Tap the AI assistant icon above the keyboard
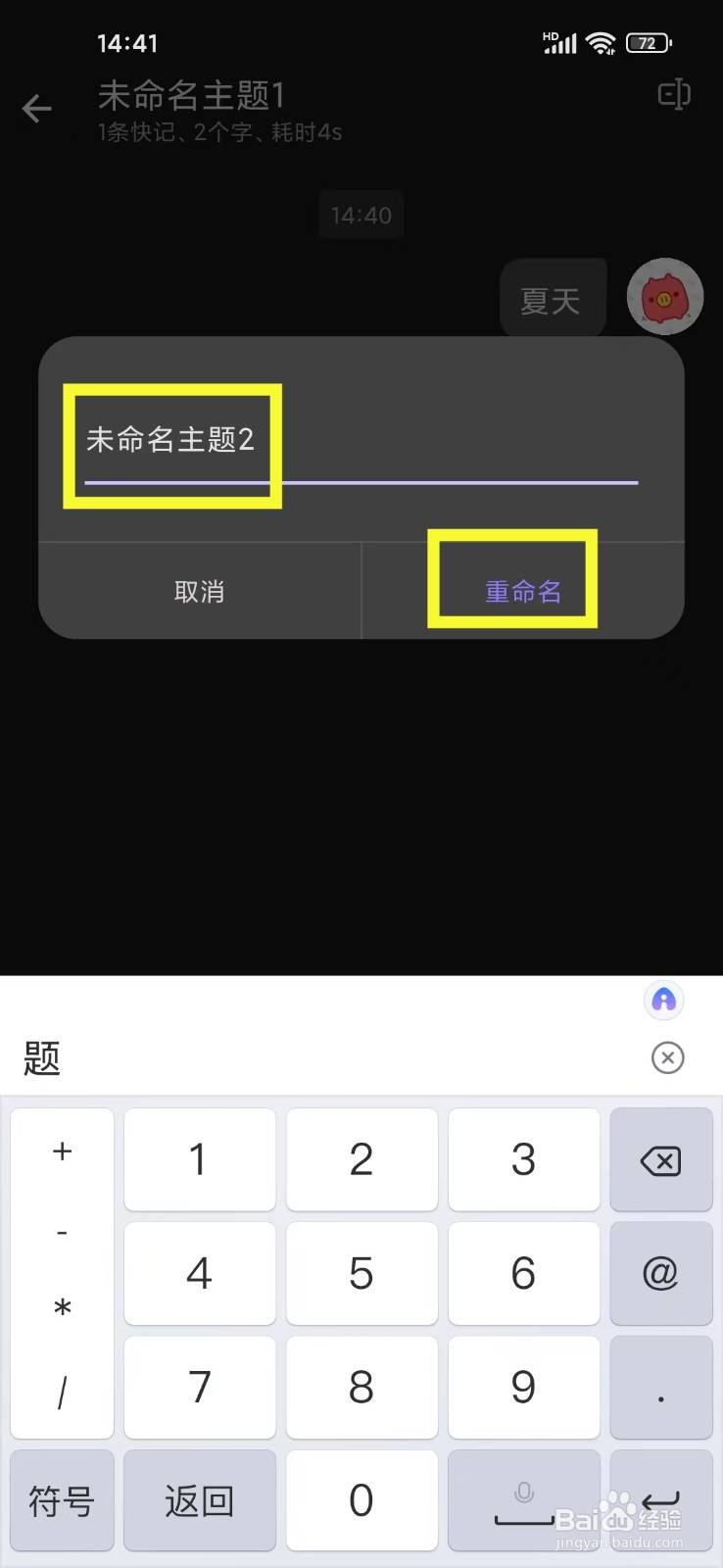 click(x=663, y=1000)
